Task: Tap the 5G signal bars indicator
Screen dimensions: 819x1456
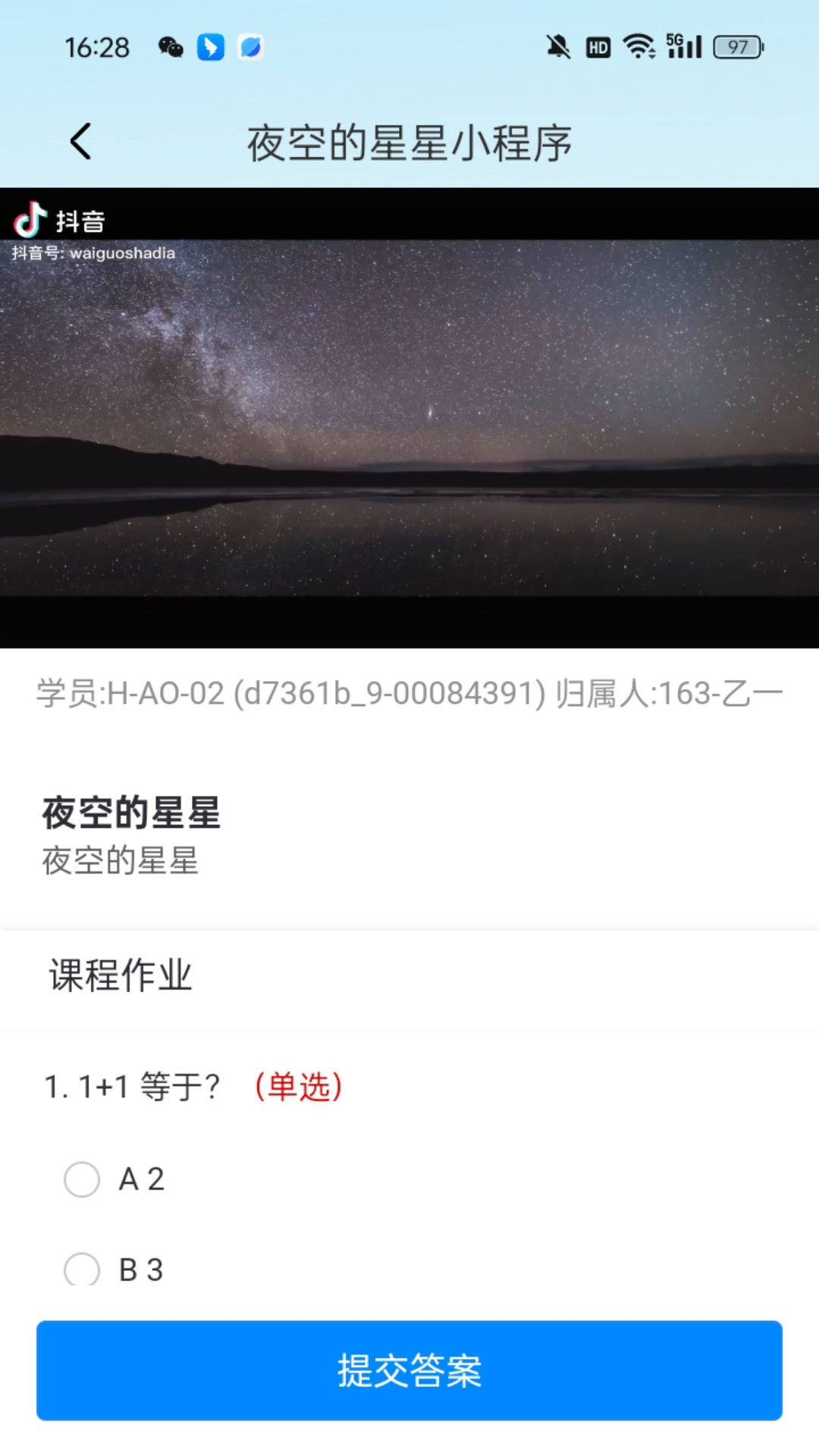Action: 683,47
